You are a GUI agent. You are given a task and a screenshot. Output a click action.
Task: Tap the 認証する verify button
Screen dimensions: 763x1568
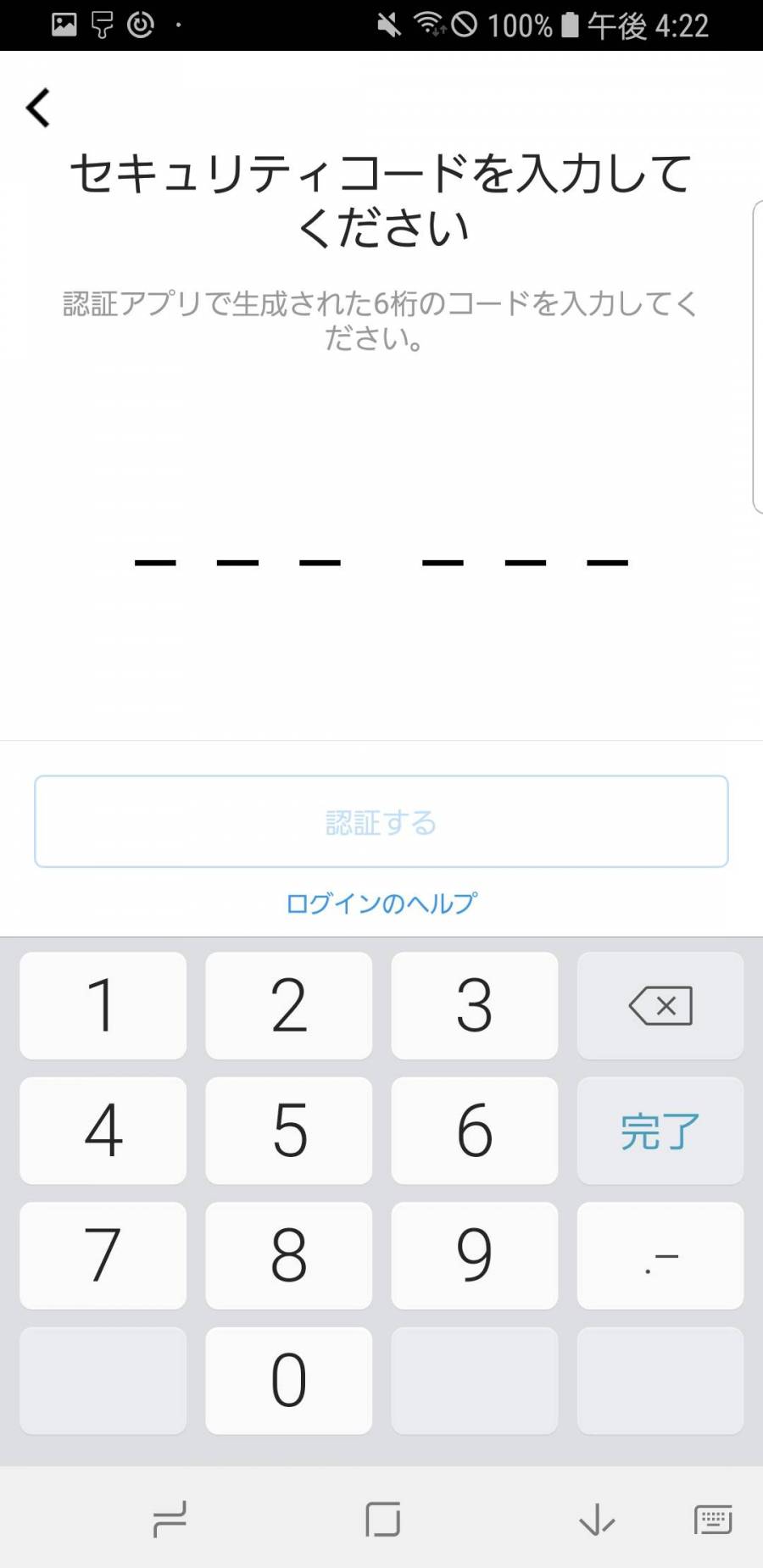pyautogui.click(x=381, y=821)
